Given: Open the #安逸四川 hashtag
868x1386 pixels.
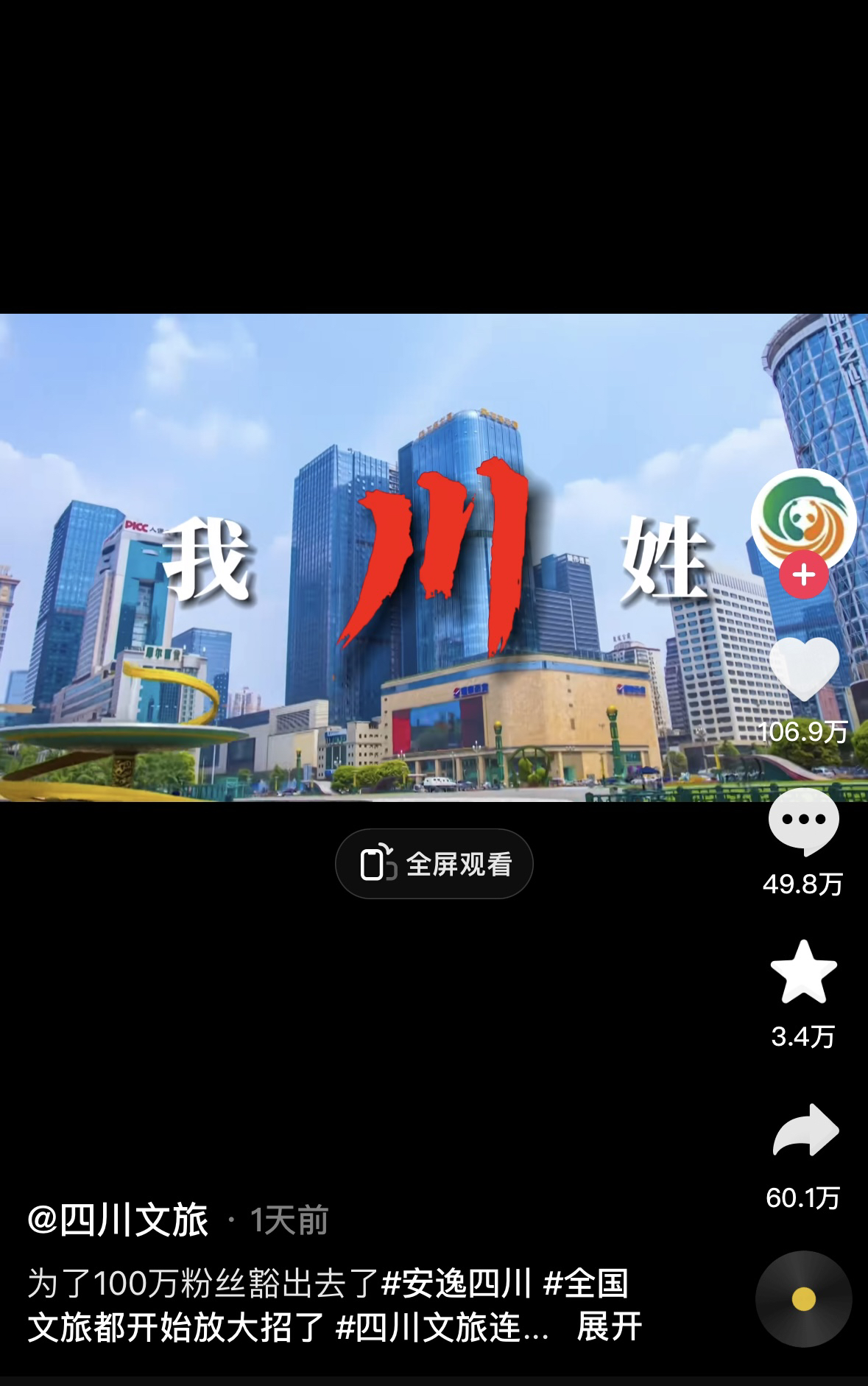Looking at the screenshot, I should [456, 1284].
